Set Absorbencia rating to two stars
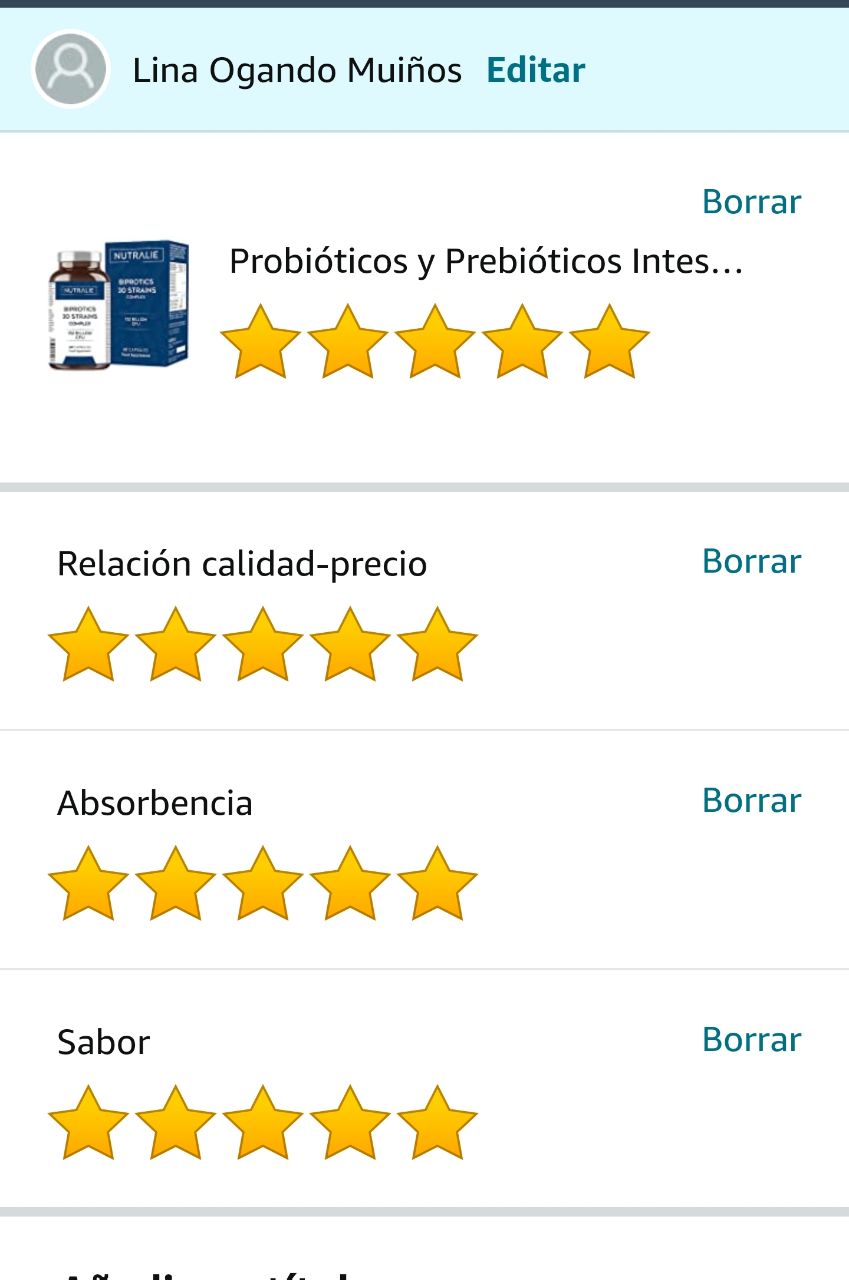 click(x=175, y=884)
